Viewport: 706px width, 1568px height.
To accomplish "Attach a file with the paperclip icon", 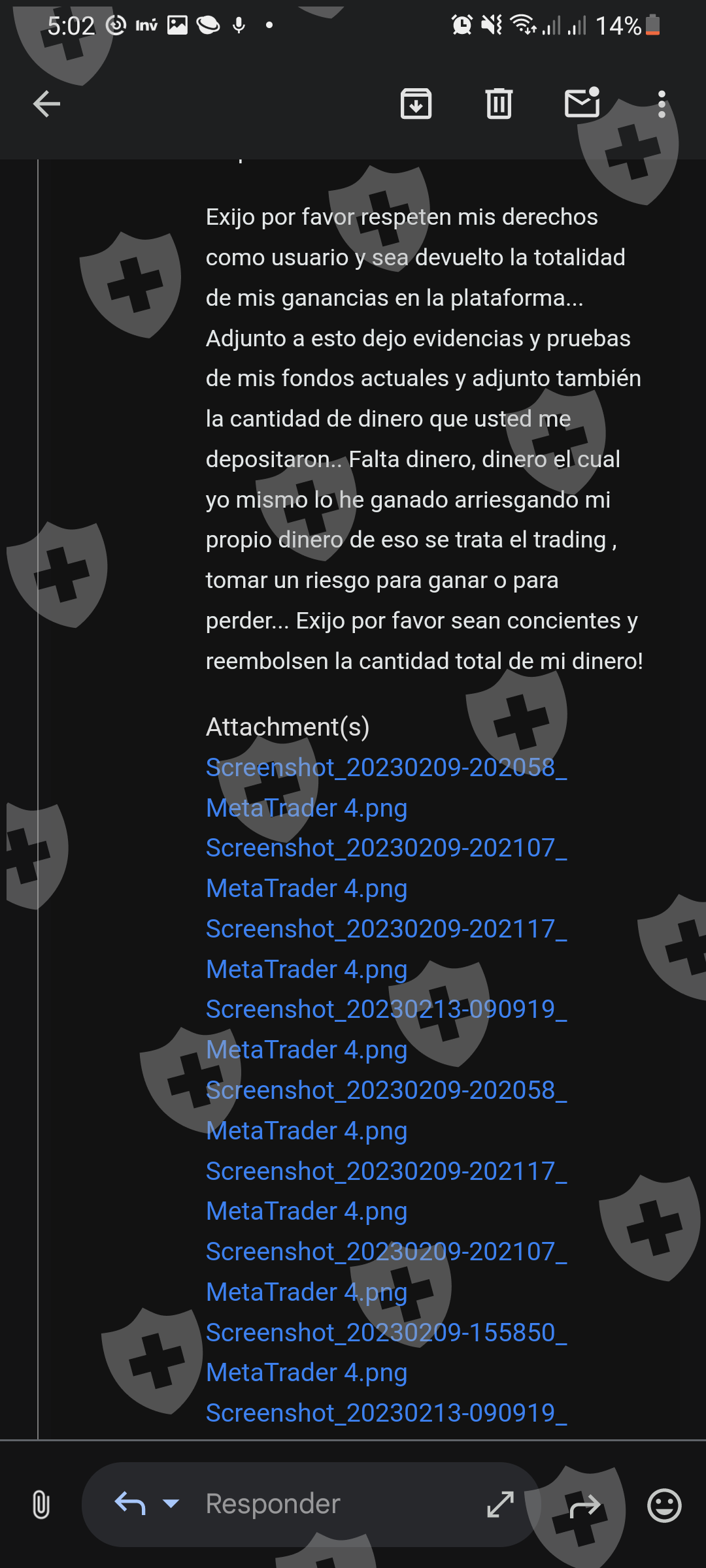I will [x=41, y=1505].
